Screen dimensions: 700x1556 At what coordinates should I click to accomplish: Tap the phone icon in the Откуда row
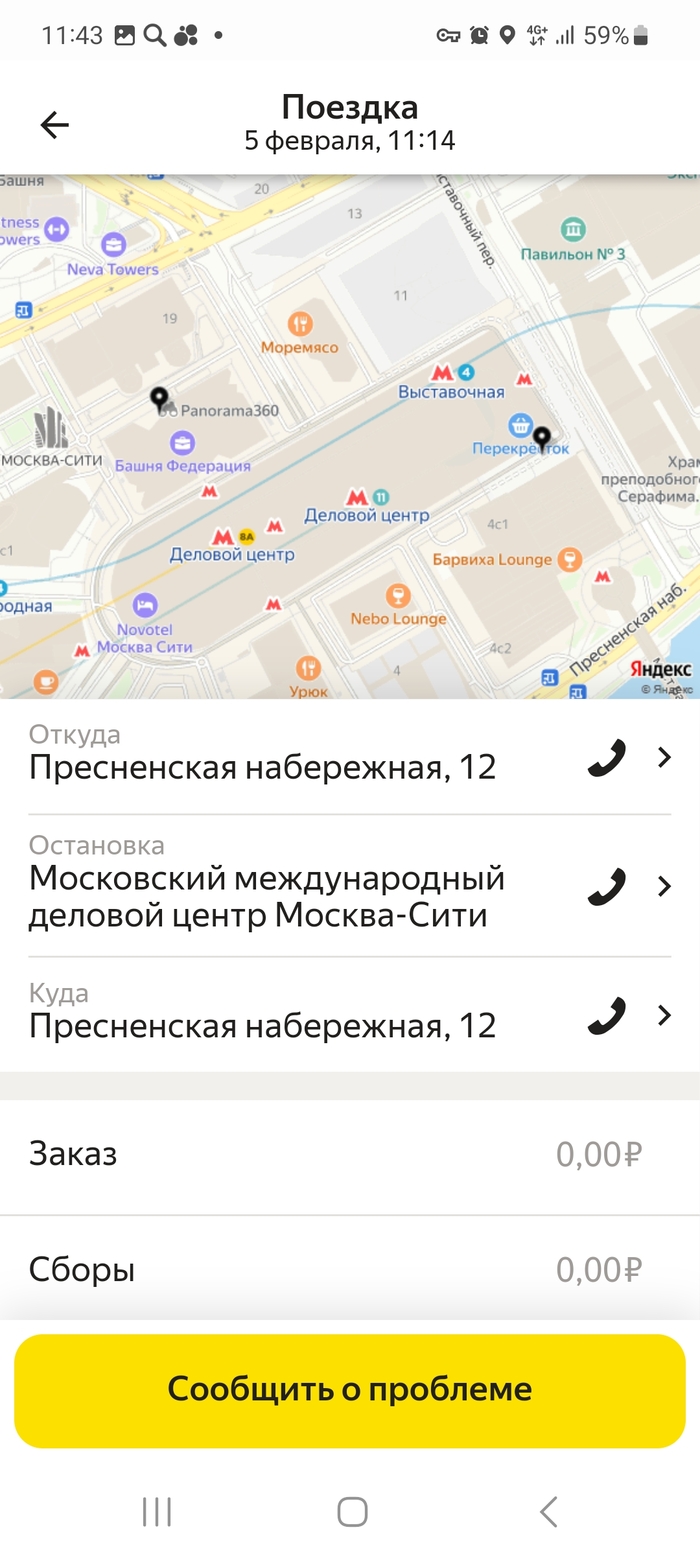tap(606, 758)
